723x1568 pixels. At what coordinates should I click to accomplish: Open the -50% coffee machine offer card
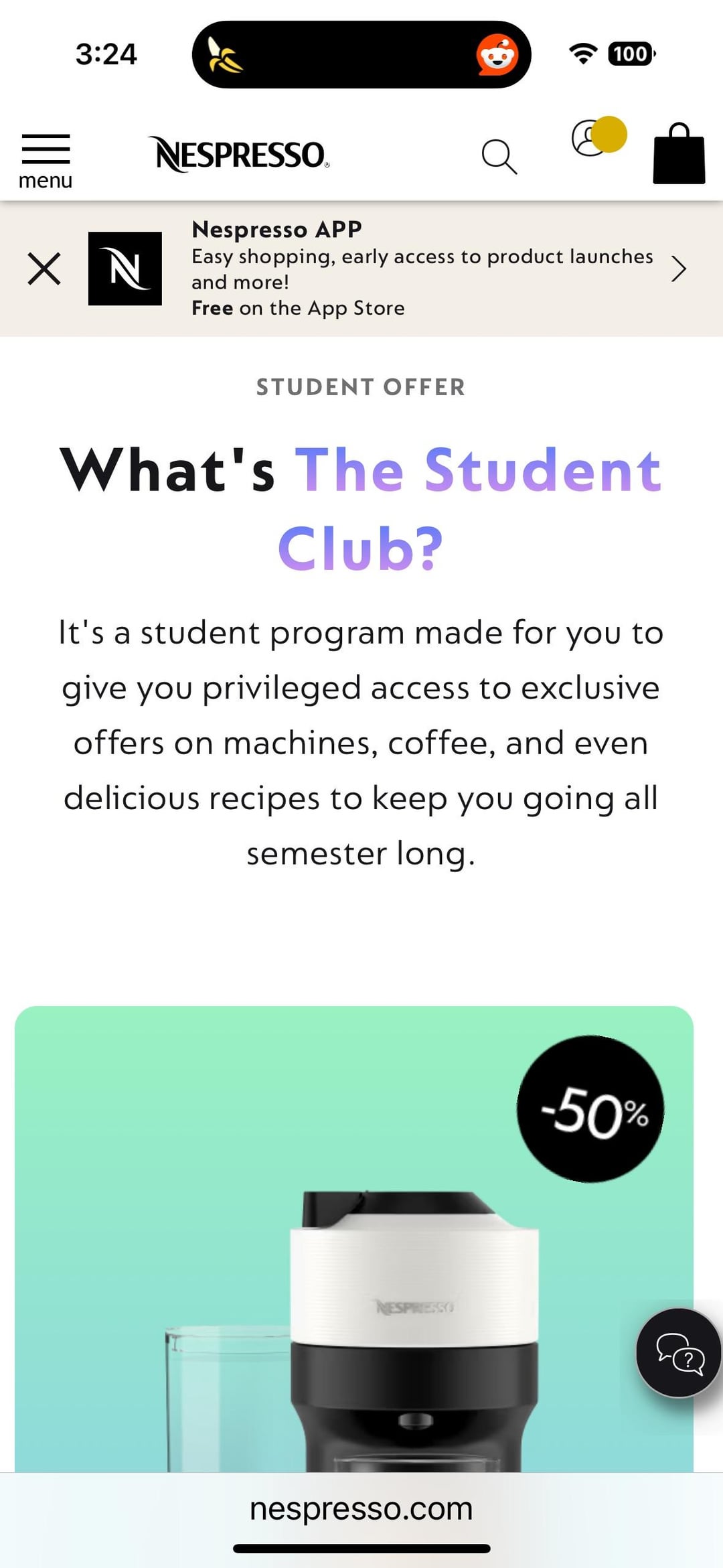pos(353,1239)
